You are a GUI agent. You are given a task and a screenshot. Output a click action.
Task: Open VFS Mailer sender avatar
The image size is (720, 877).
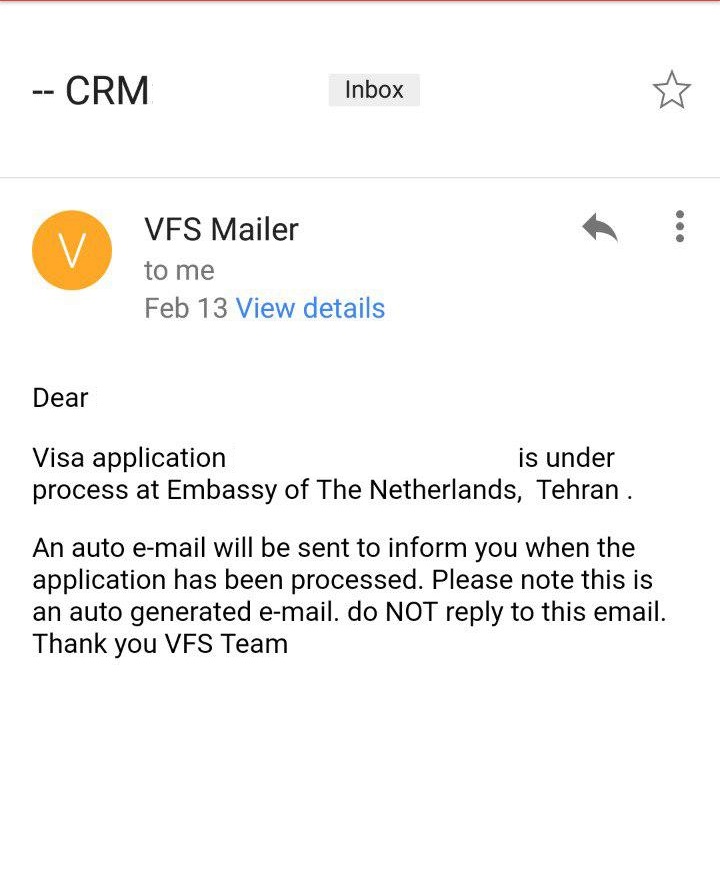(x=72, y=250)
